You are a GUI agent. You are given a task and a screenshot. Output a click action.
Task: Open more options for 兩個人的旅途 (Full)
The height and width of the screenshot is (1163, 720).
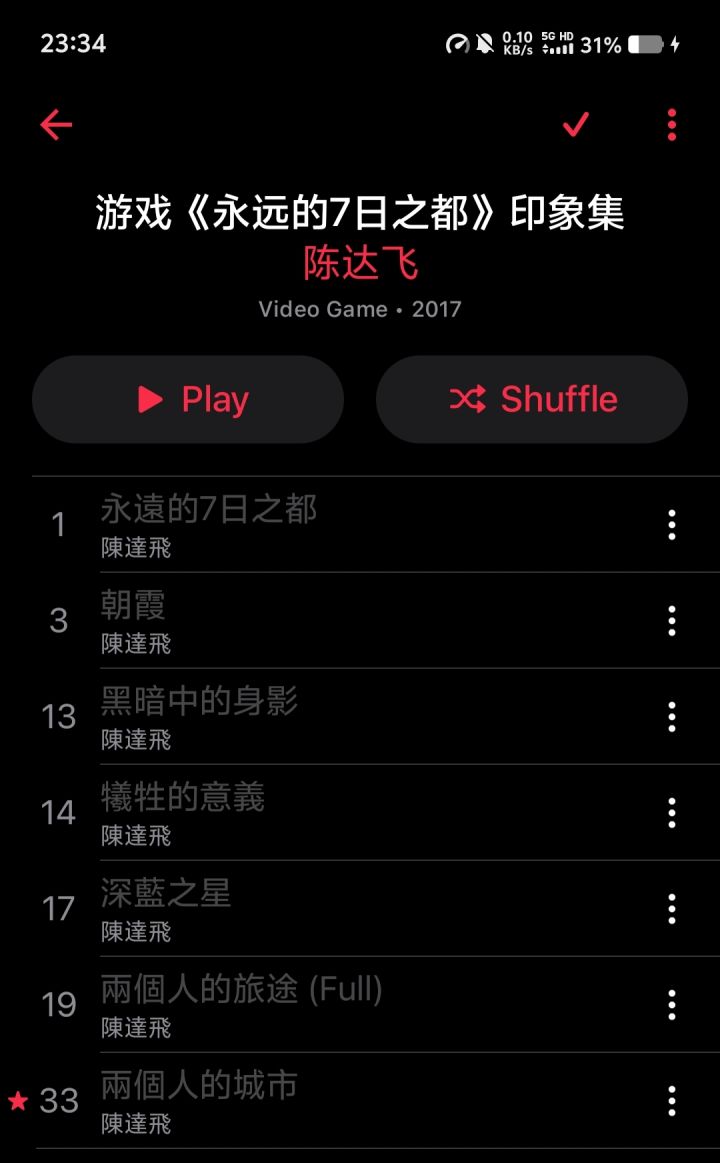tap(672, 1005)
